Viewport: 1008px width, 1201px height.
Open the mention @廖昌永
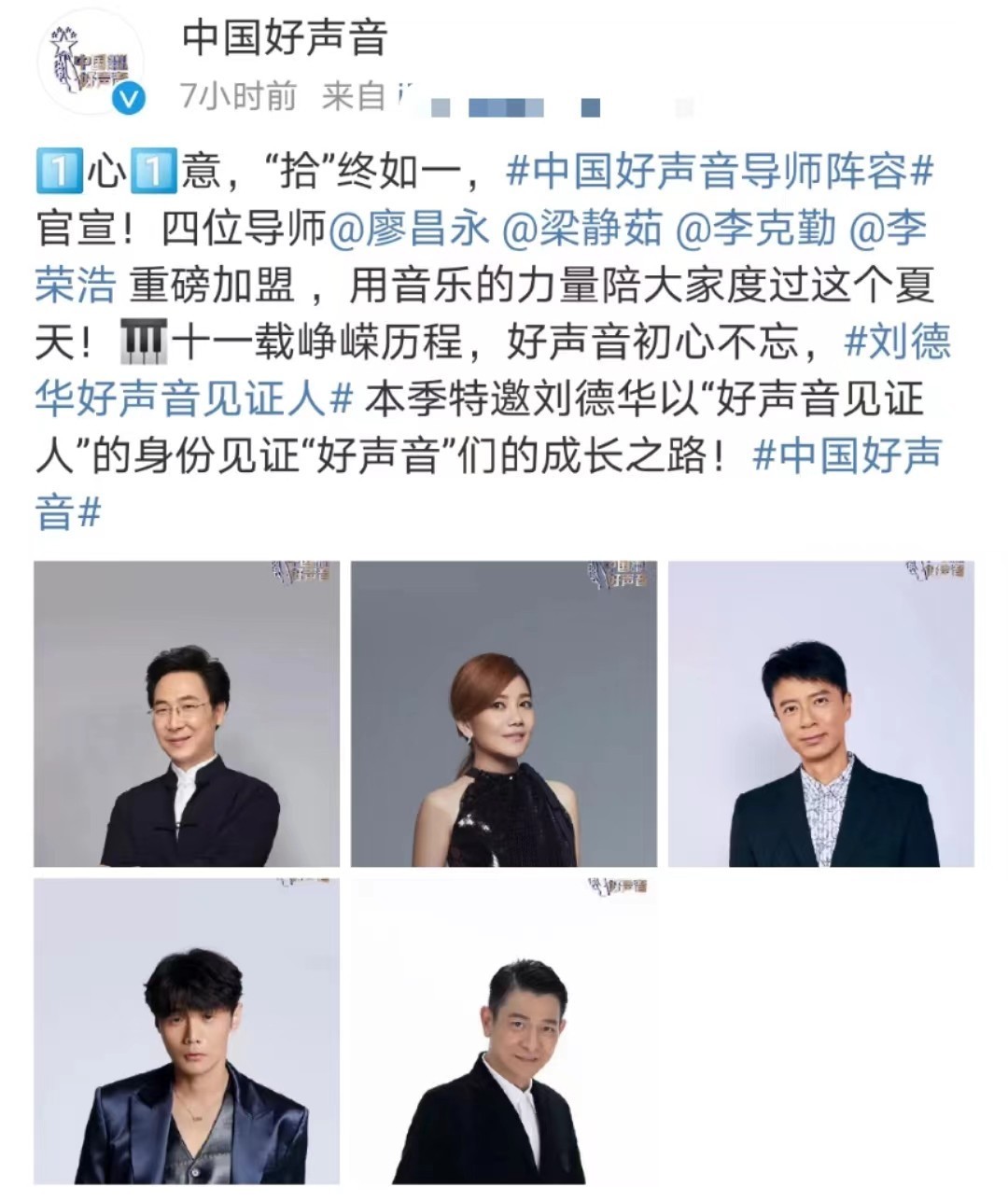click(x=409, y=230)
